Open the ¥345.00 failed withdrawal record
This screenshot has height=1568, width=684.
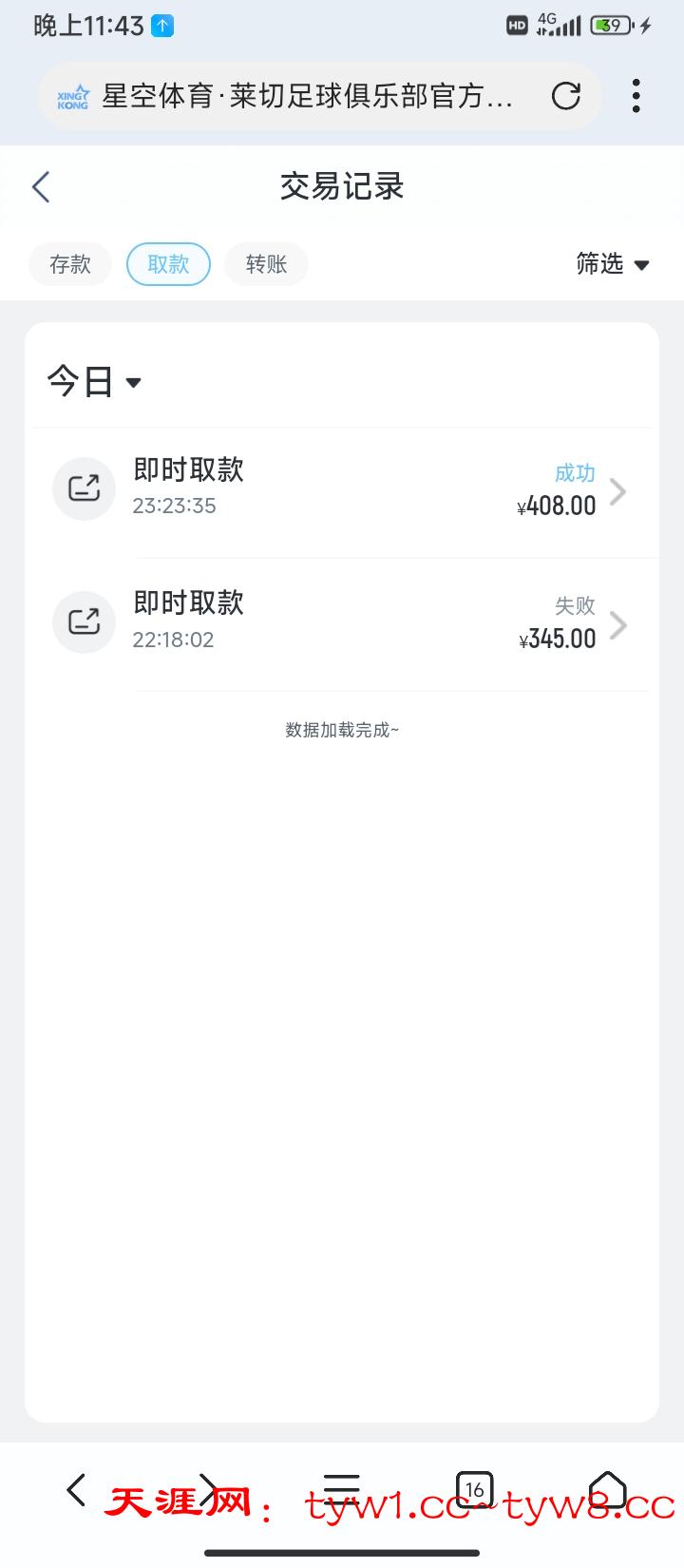point(342,623)
